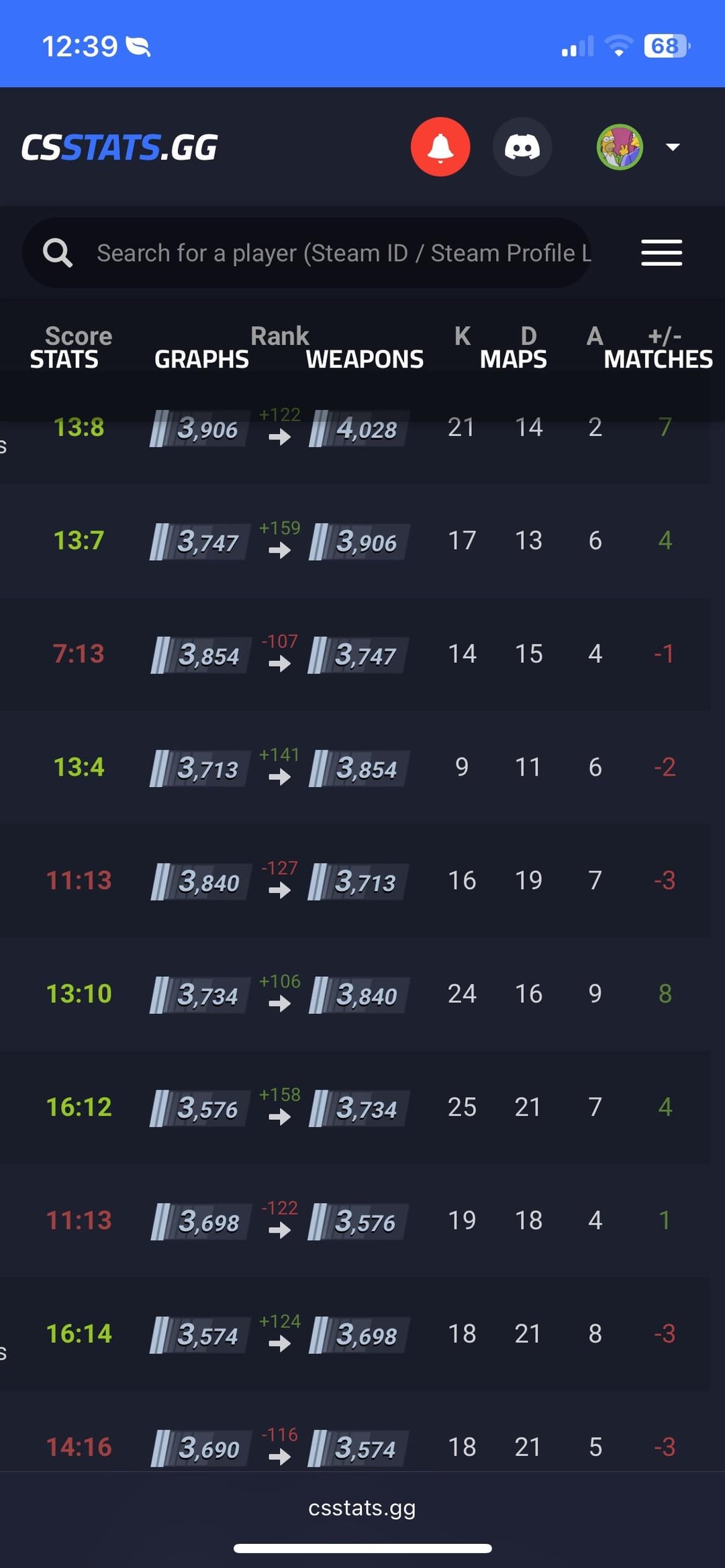This screenshot has height=1568, width=725.
Task: Open the 13:7 match with +159 rating
Action: point(355,541)
